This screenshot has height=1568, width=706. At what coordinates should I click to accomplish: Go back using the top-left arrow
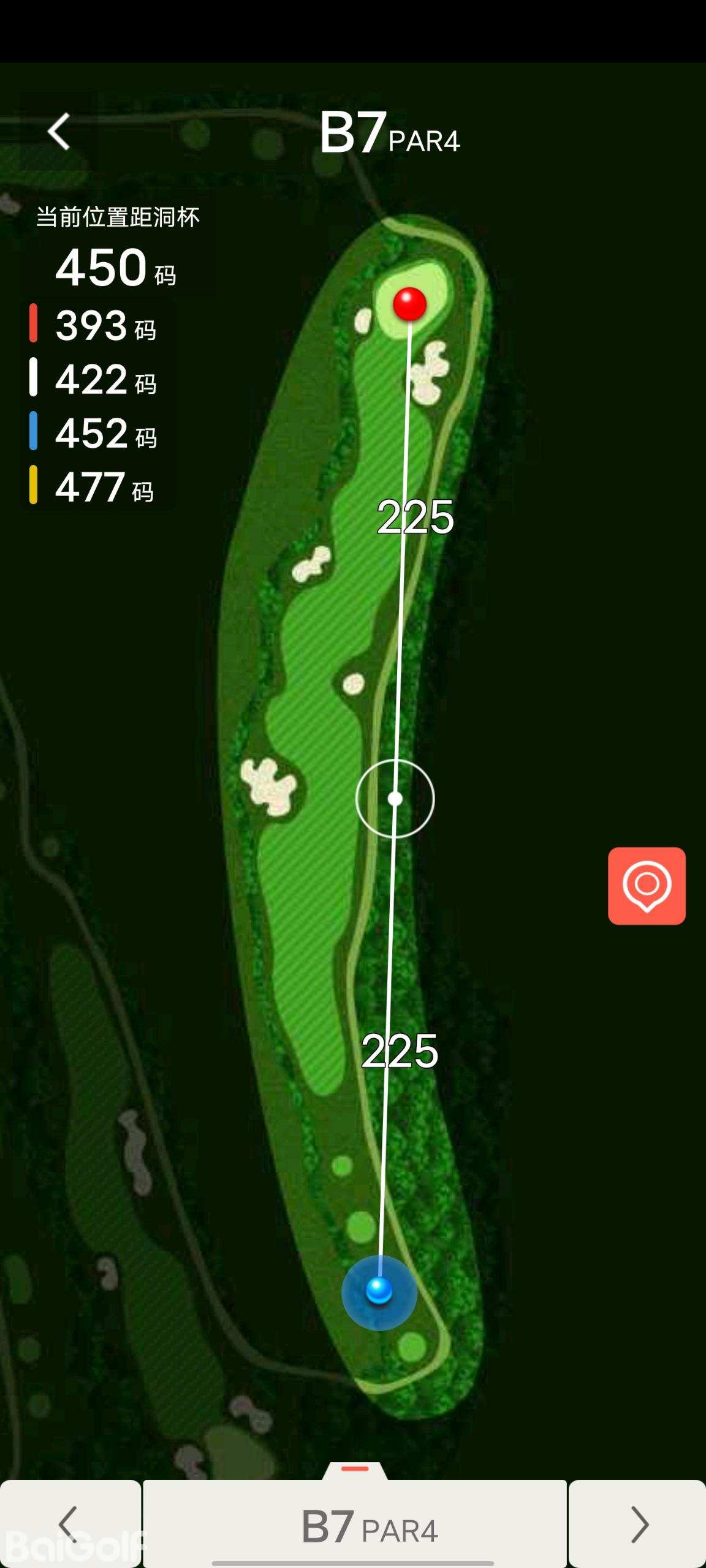point(59,131)
